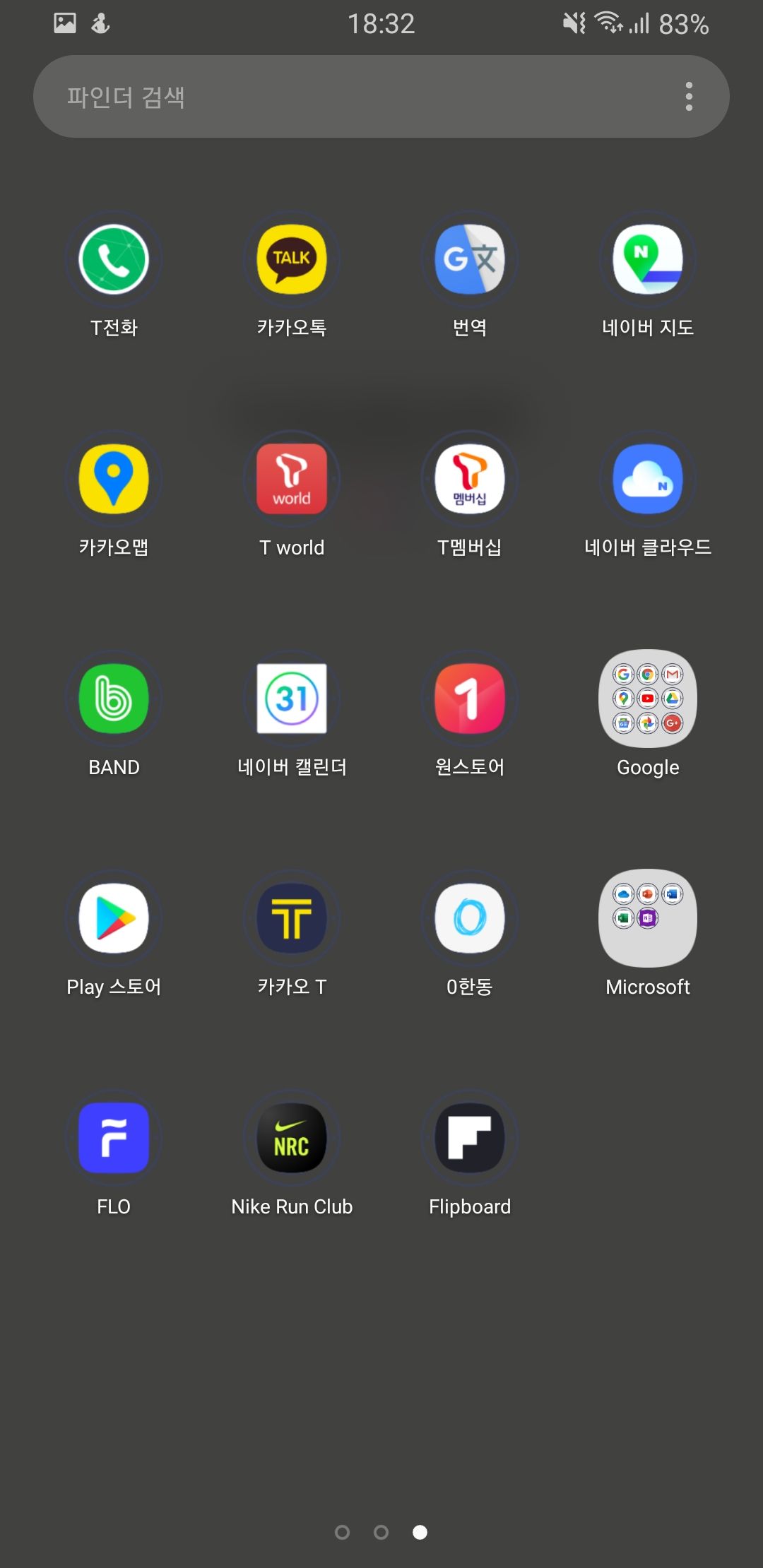
Task: Open T멤버십 app
Action: (x=470, y=479)
